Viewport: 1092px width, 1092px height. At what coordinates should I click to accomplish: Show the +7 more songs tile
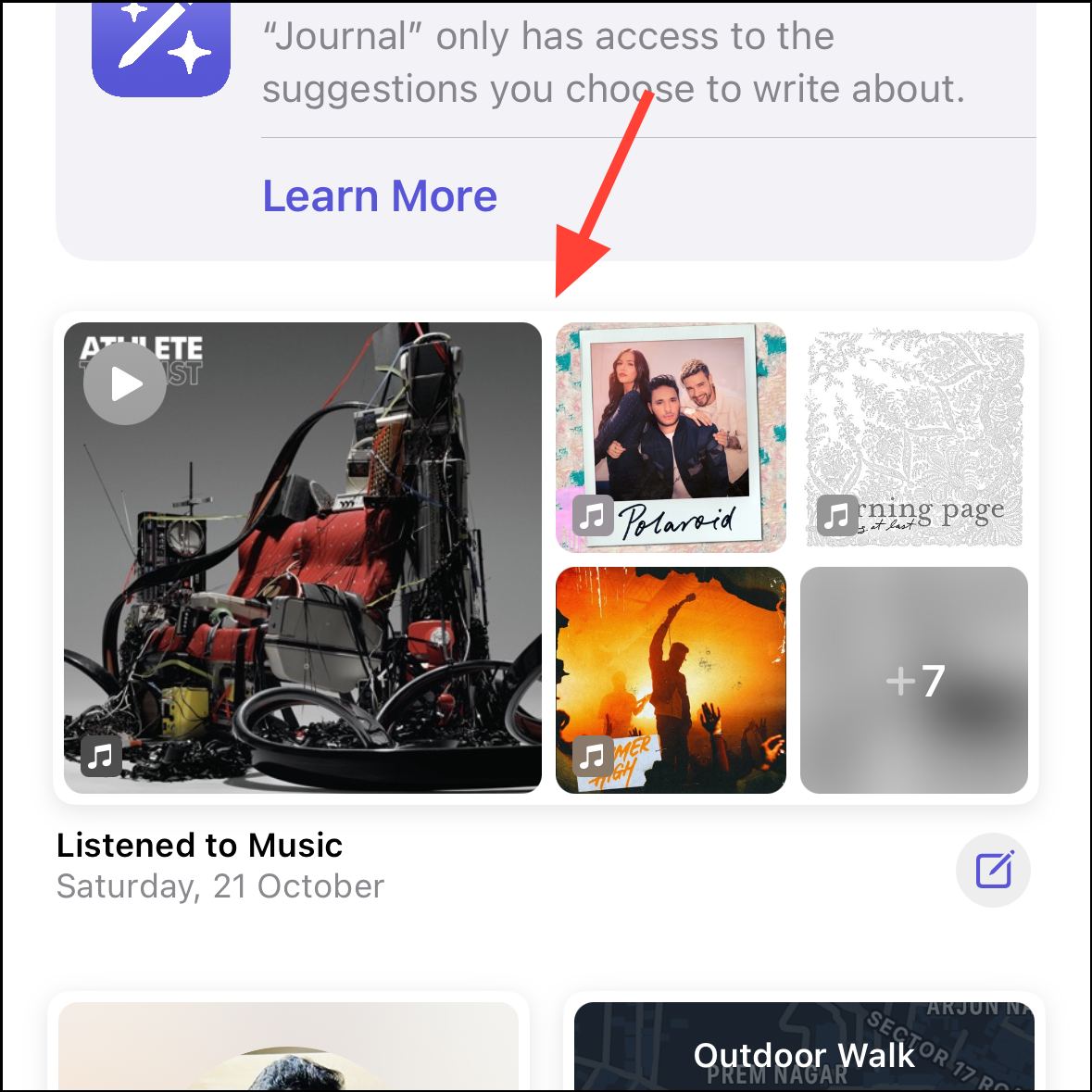(914, 680)
